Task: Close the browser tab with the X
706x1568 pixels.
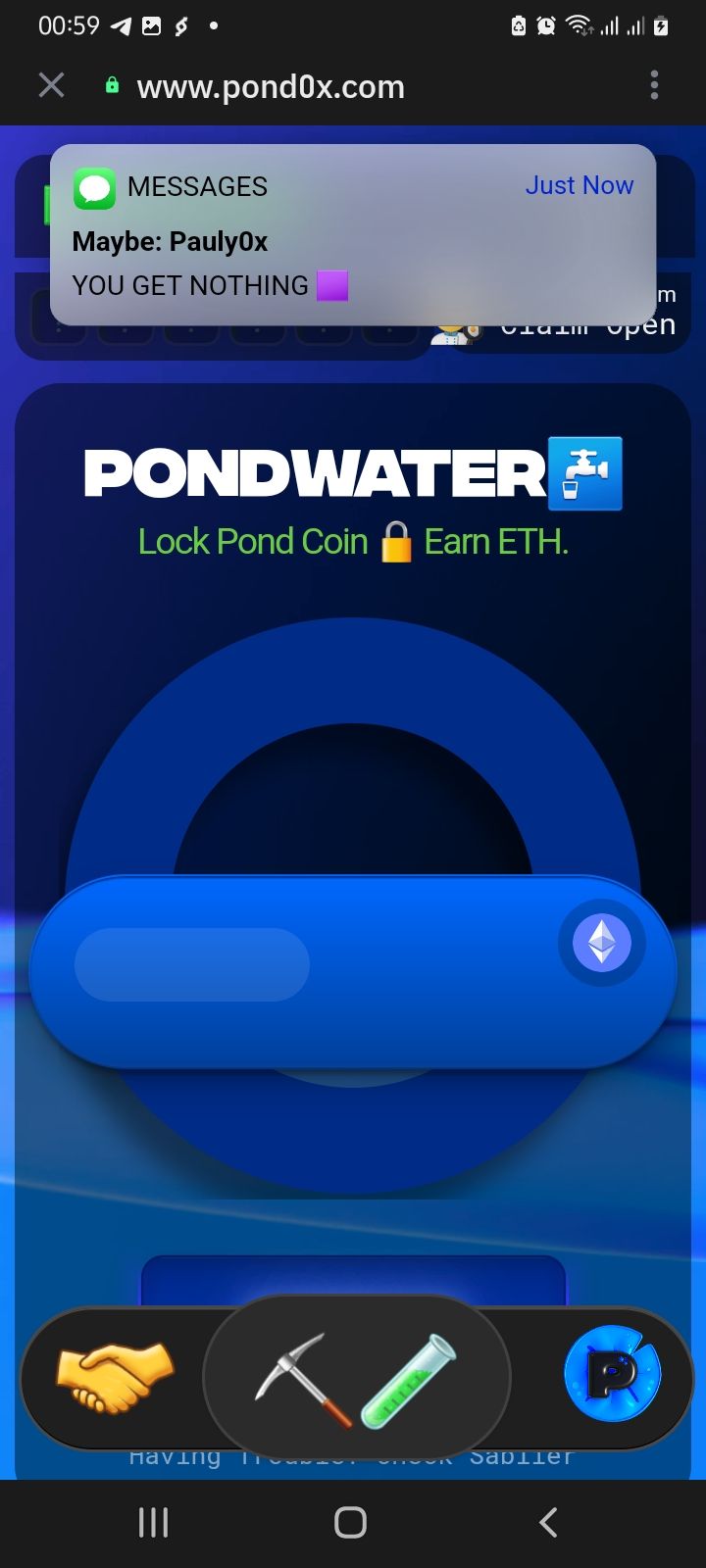Action: pos(51,86)
